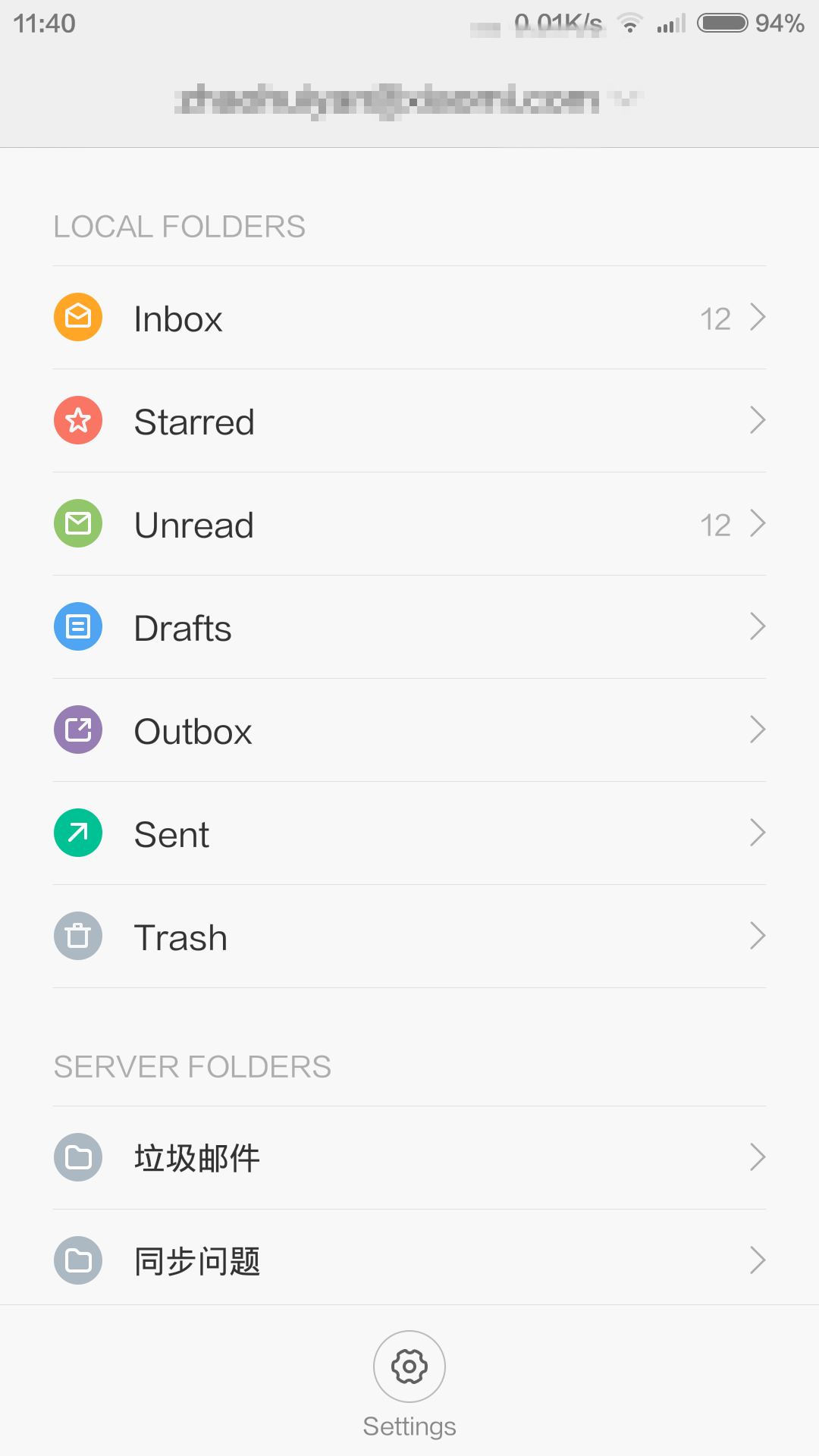This screenshot has width=819, height=1456.
Task: Go to the Outbox folder
Action: tap(409, 730)
